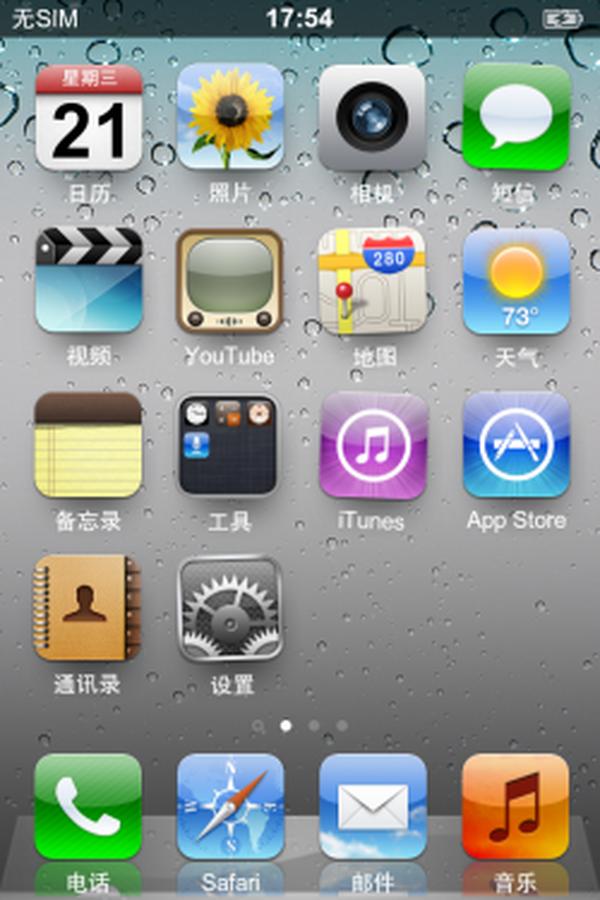Open the 照片 photos app
This screenshot has height=900, width=600.
tap(230, 118)
